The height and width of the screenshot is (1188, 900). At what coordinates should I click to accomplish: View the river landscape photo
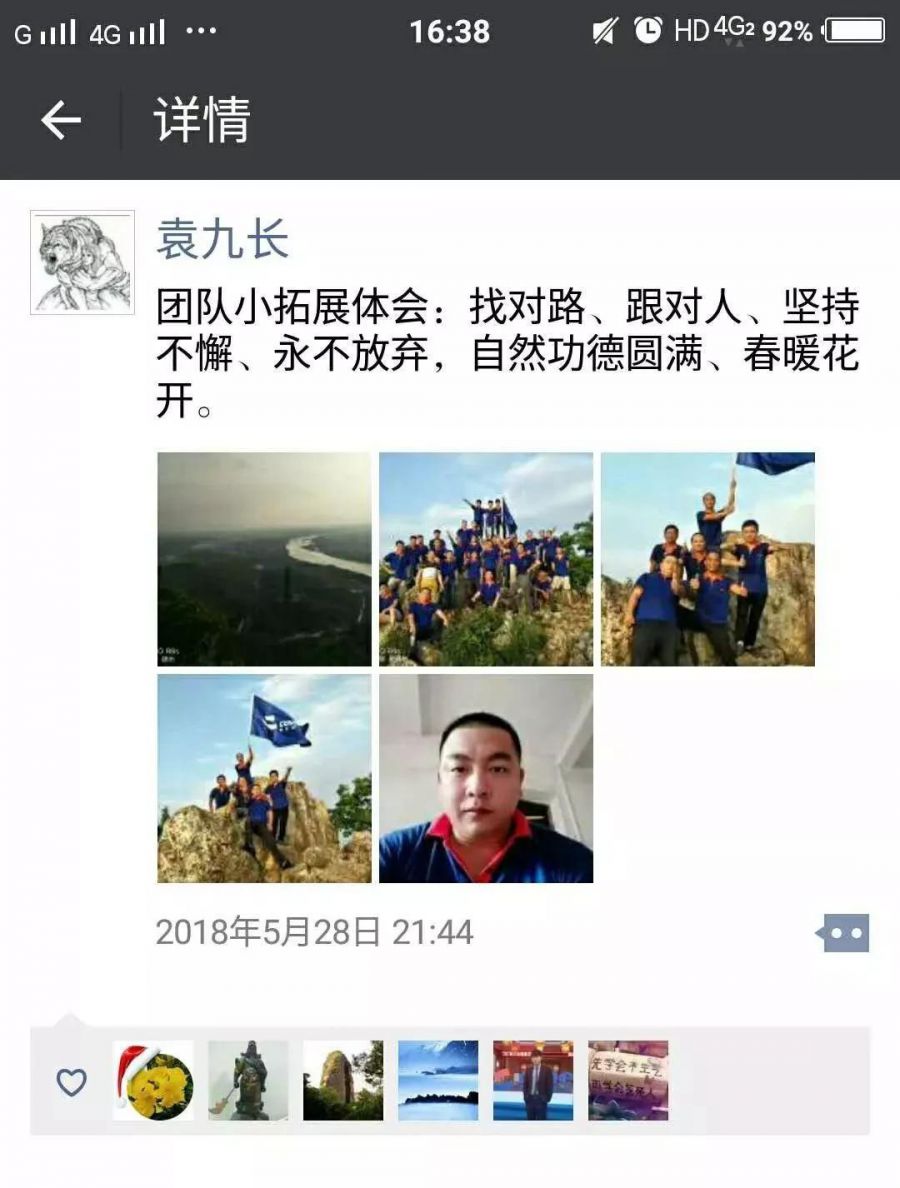point(264,559)
